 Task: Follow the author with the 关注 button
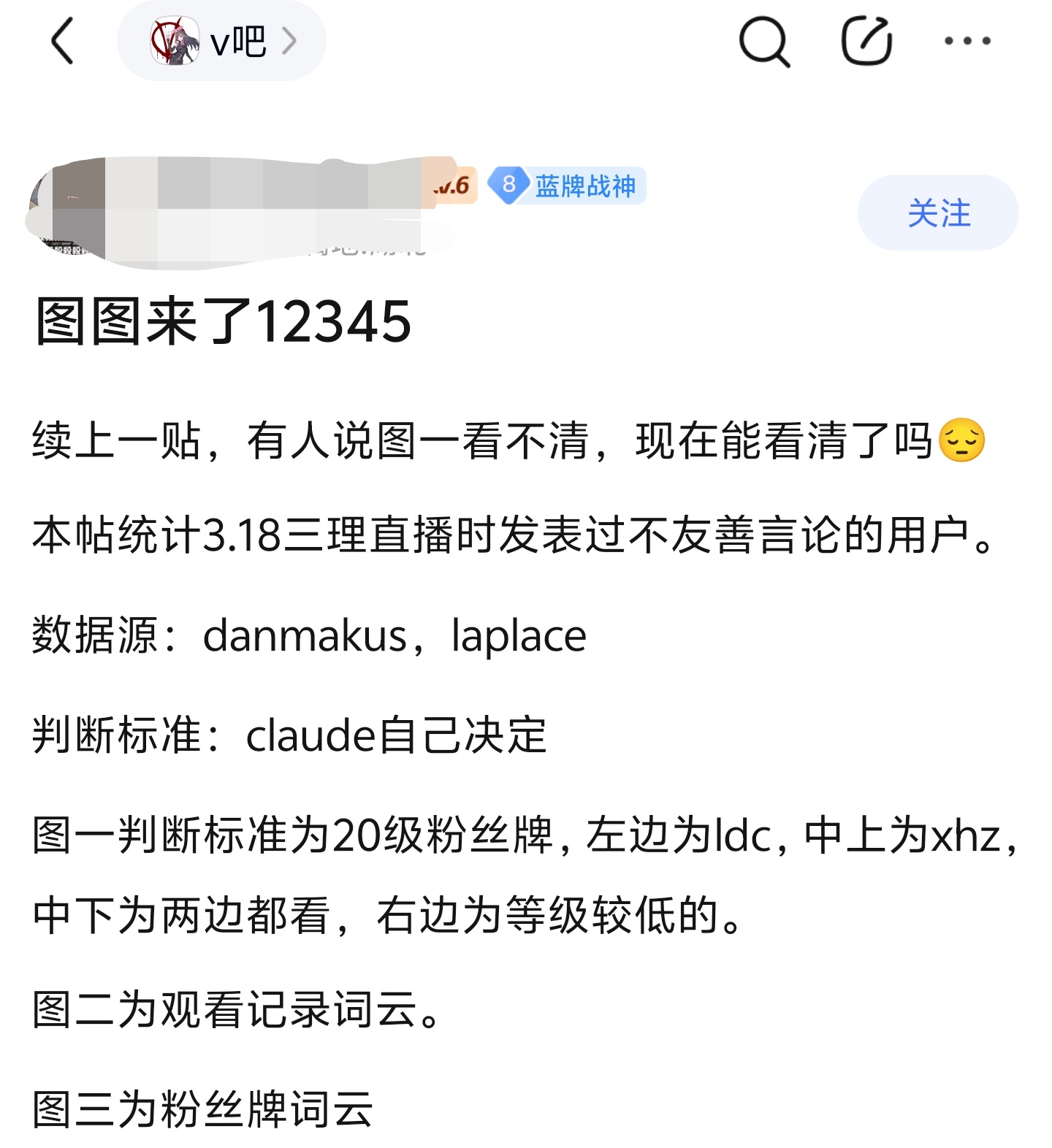[938, 213]
